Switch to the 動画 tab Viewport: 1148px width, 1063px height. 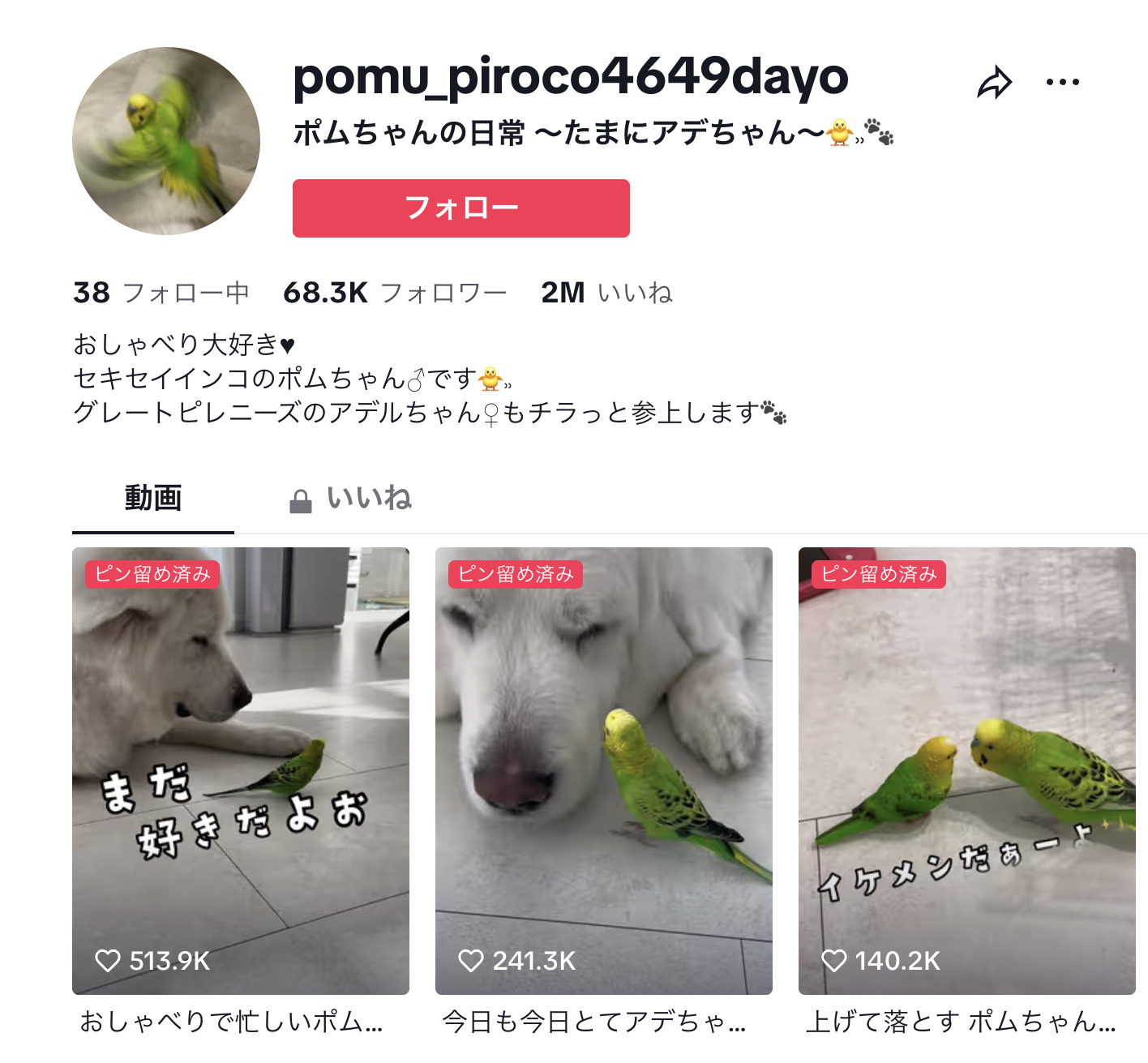[153, 498]
